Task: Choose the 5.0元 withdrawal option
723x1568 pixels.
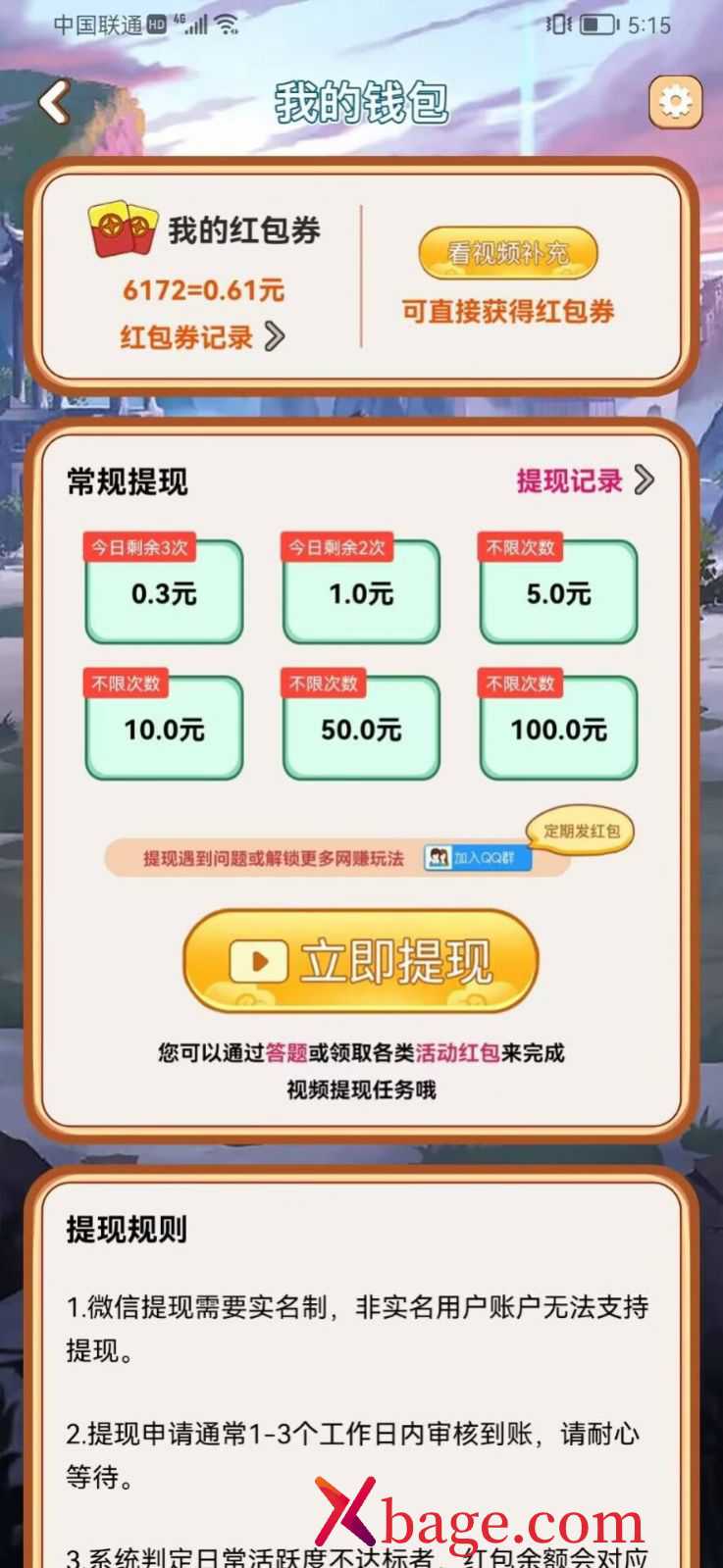Action: pyautogui.click(x=558, y=591)
